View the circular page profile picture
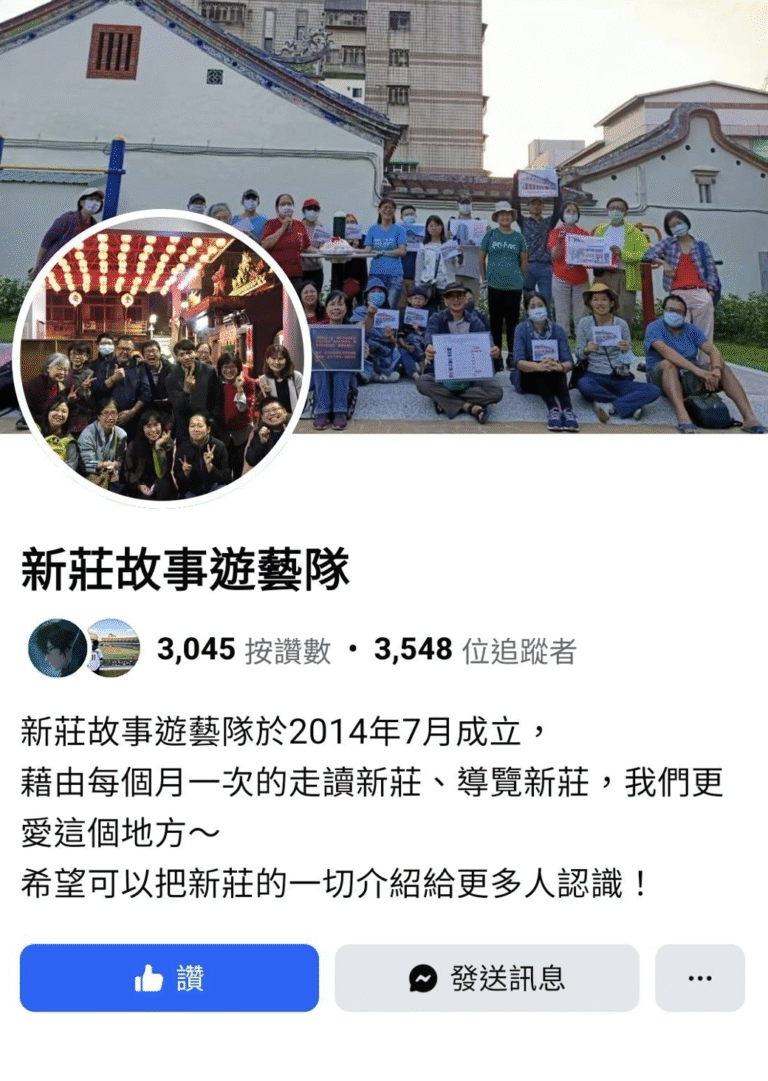Viewport: 768px width, 1081px height. click(162, 357)
